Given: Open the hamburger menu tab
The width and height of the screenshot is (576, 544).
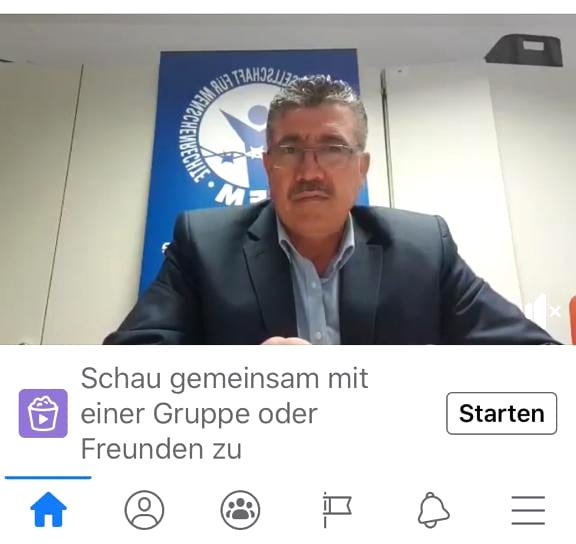Looking at the screenshot, I should pos(528,510).
